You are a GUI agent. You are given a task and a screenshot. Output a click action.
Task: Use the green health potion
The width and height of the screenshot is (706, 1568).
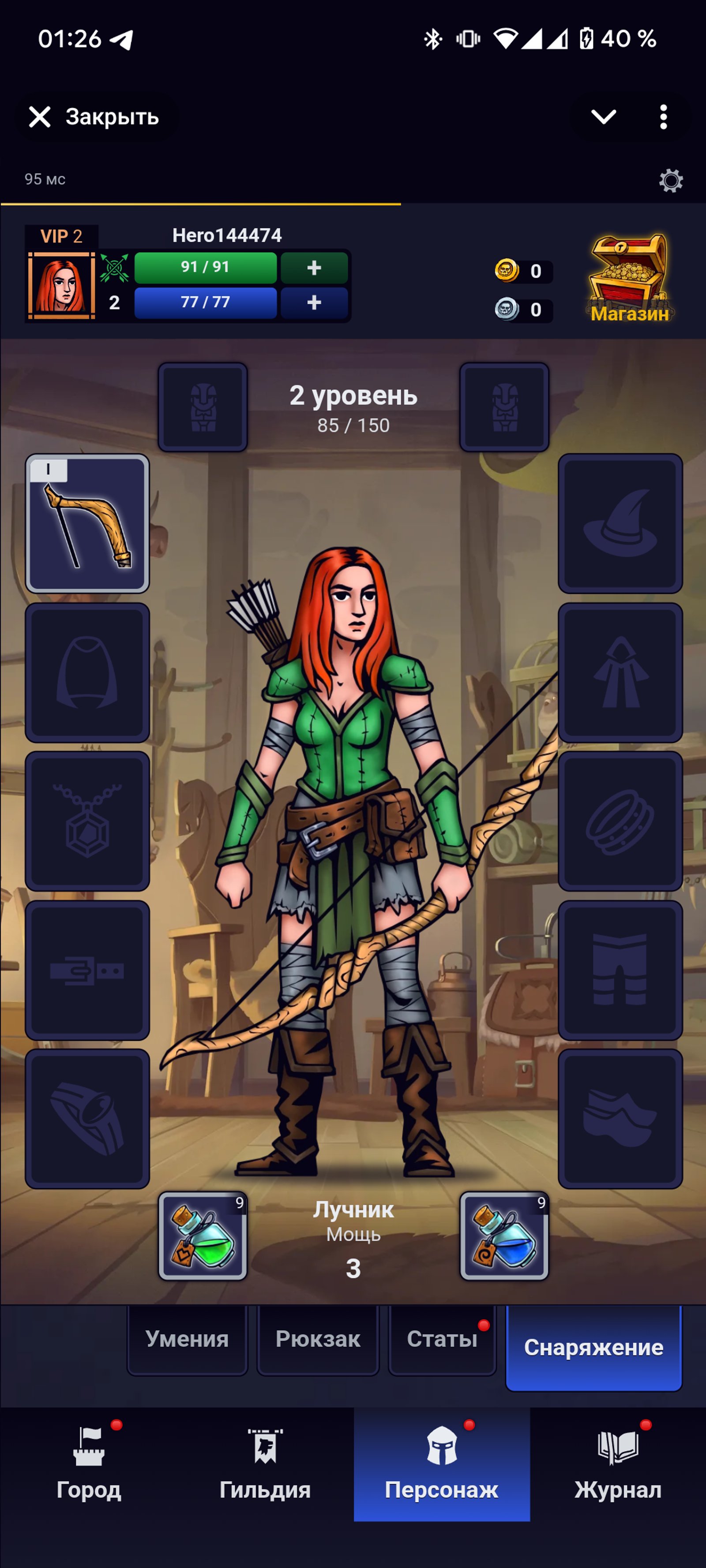[x=203, y=1236]
